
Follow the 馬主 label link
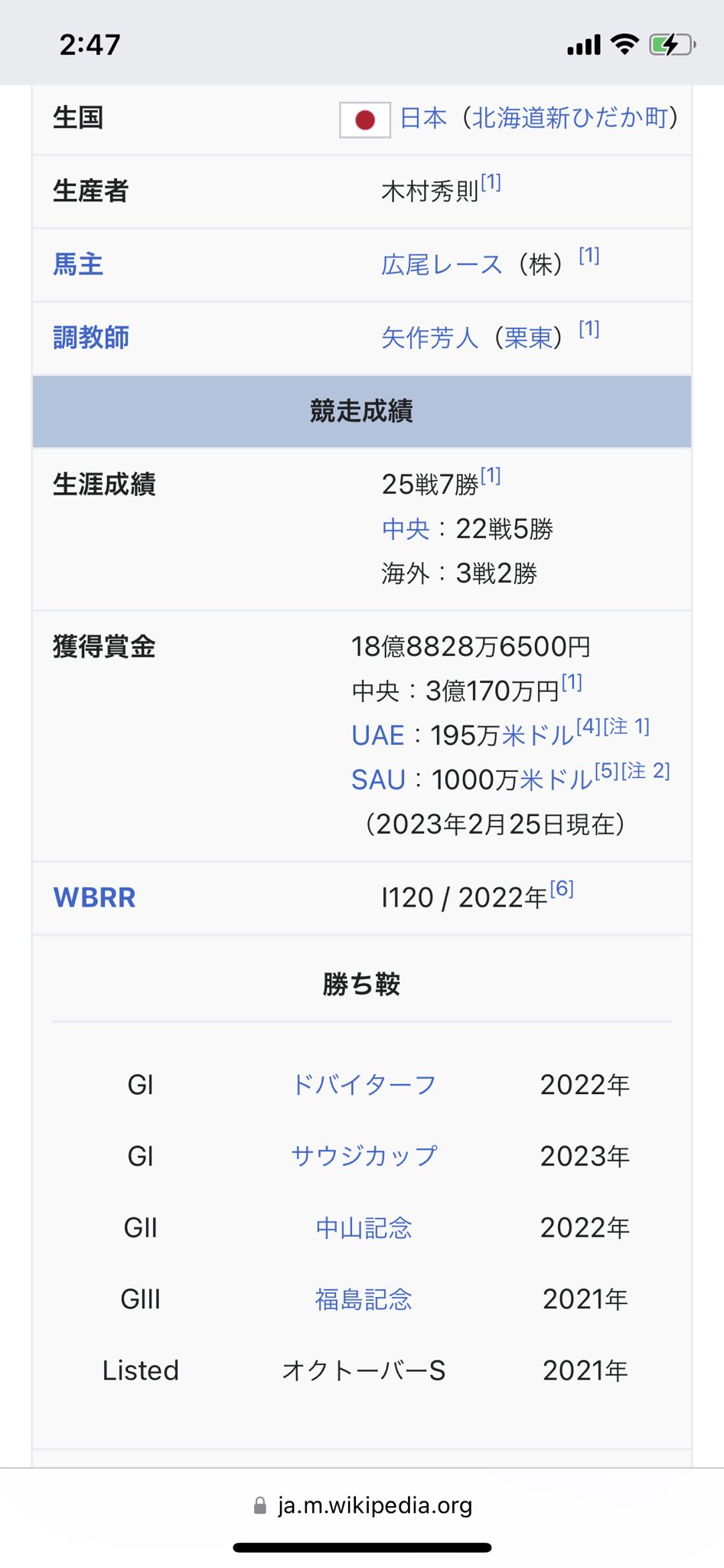tap(78, 264)
